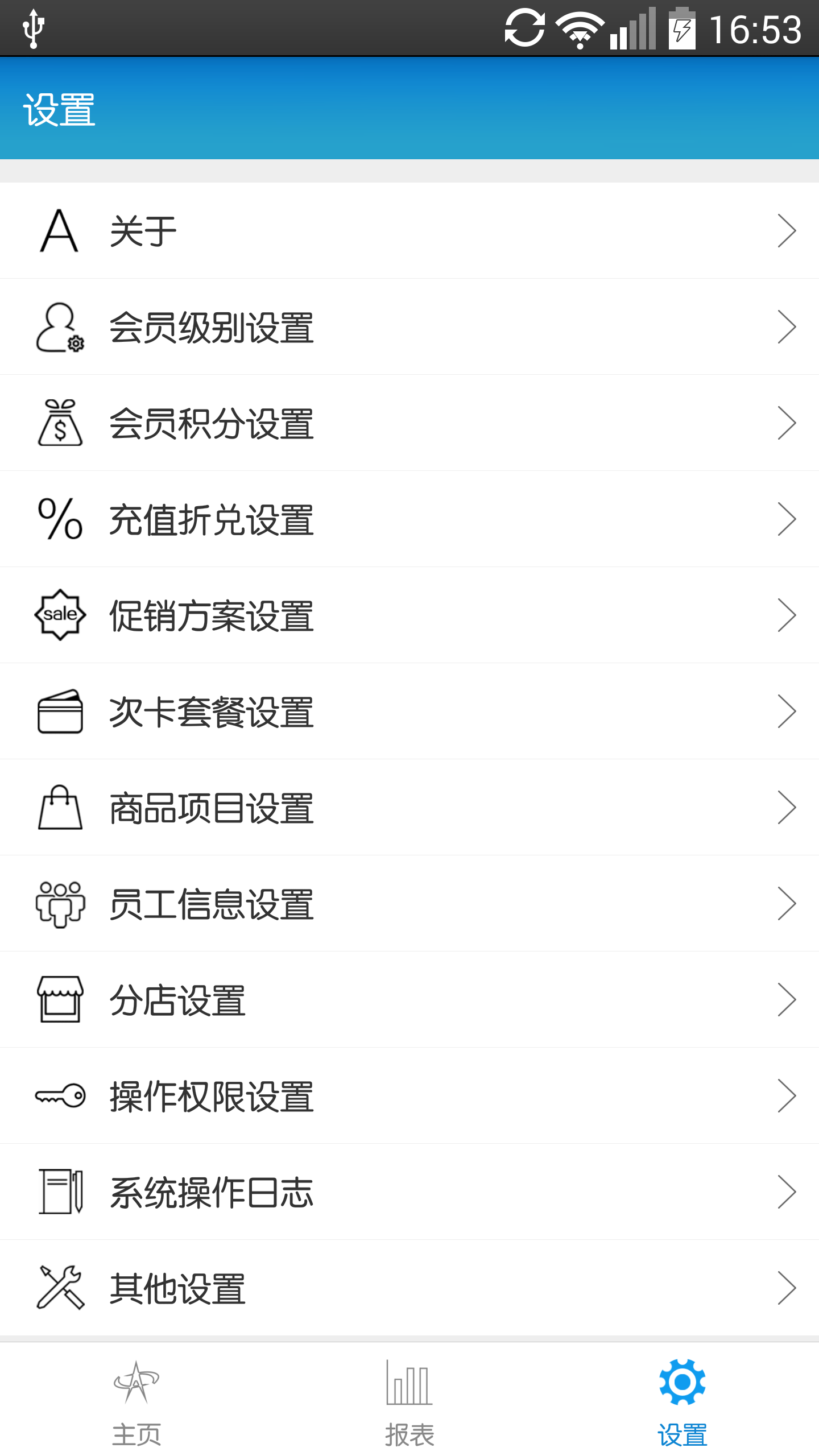Open 商品项目设置 product item settings
This screenshot has height=1456, width=819.
[409, 808]
